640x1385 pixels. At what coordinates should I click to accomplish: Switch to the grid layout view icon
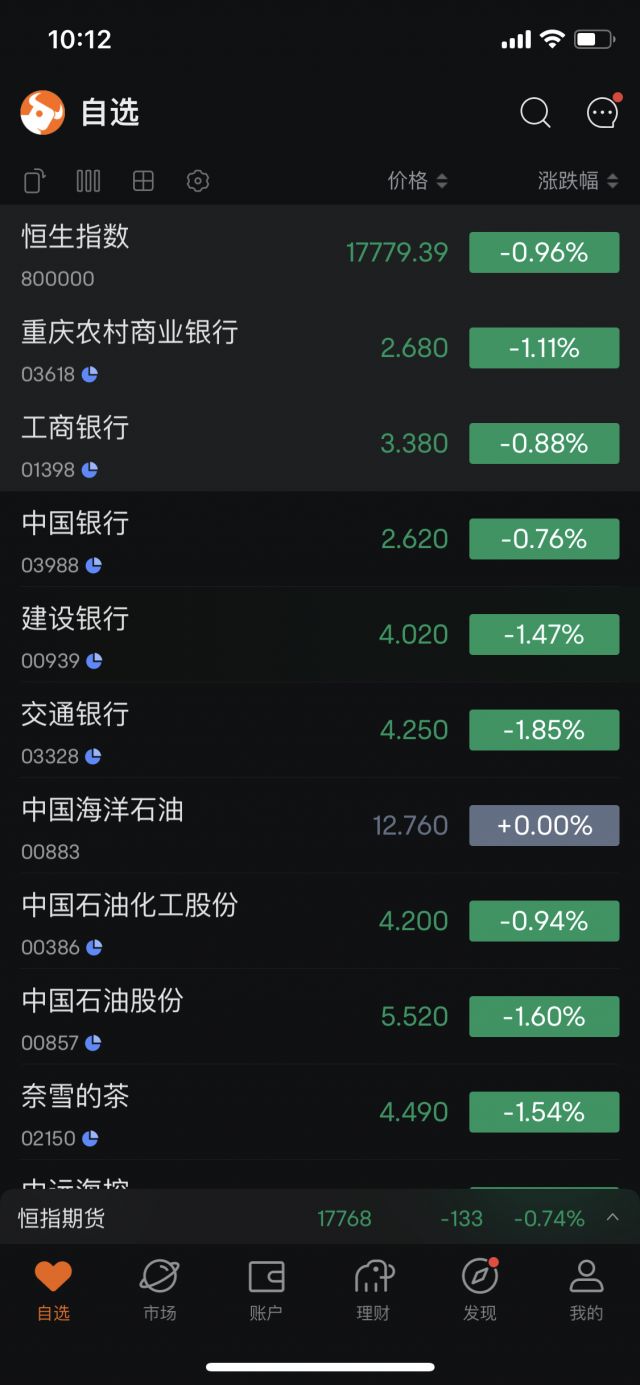pyautogui.click(x=143, y=181)
